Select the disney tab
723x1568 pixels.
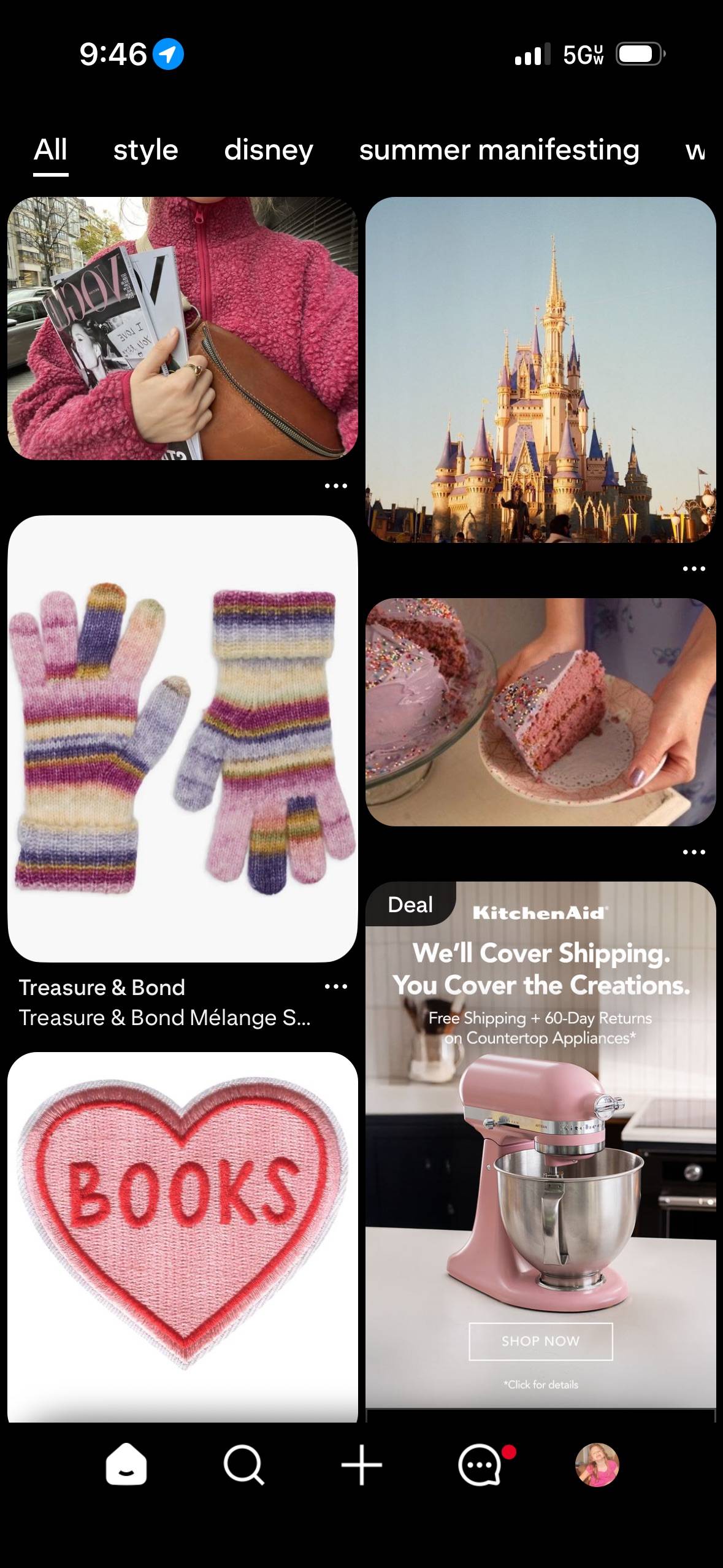click(269, 150)
